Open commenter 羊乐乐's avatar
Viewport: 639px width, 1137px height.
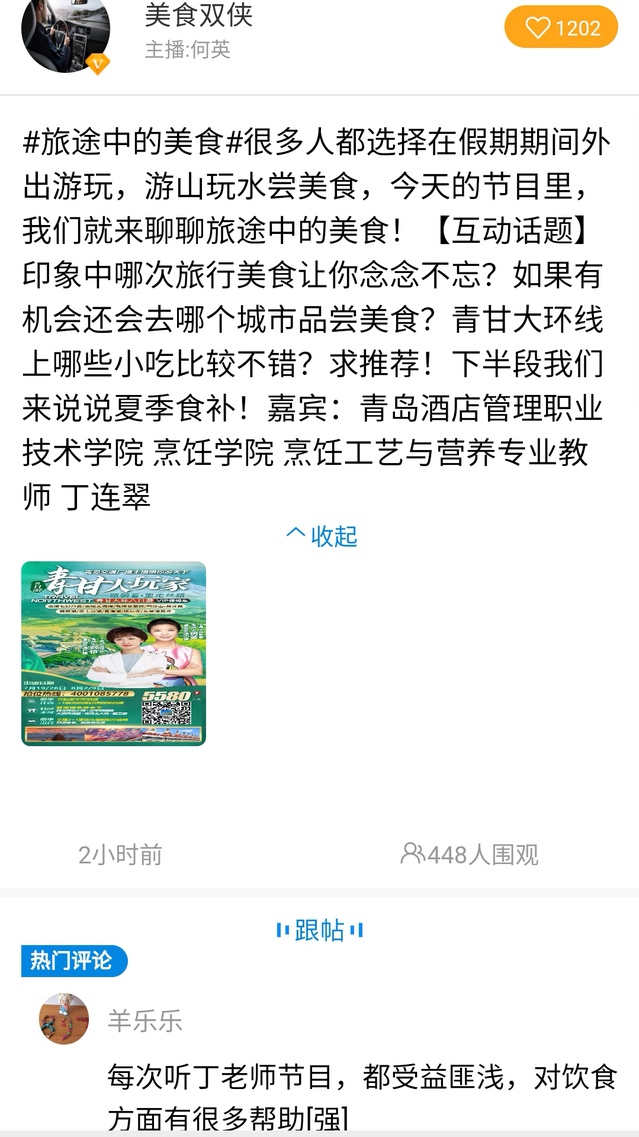[x=64, y=1019]
